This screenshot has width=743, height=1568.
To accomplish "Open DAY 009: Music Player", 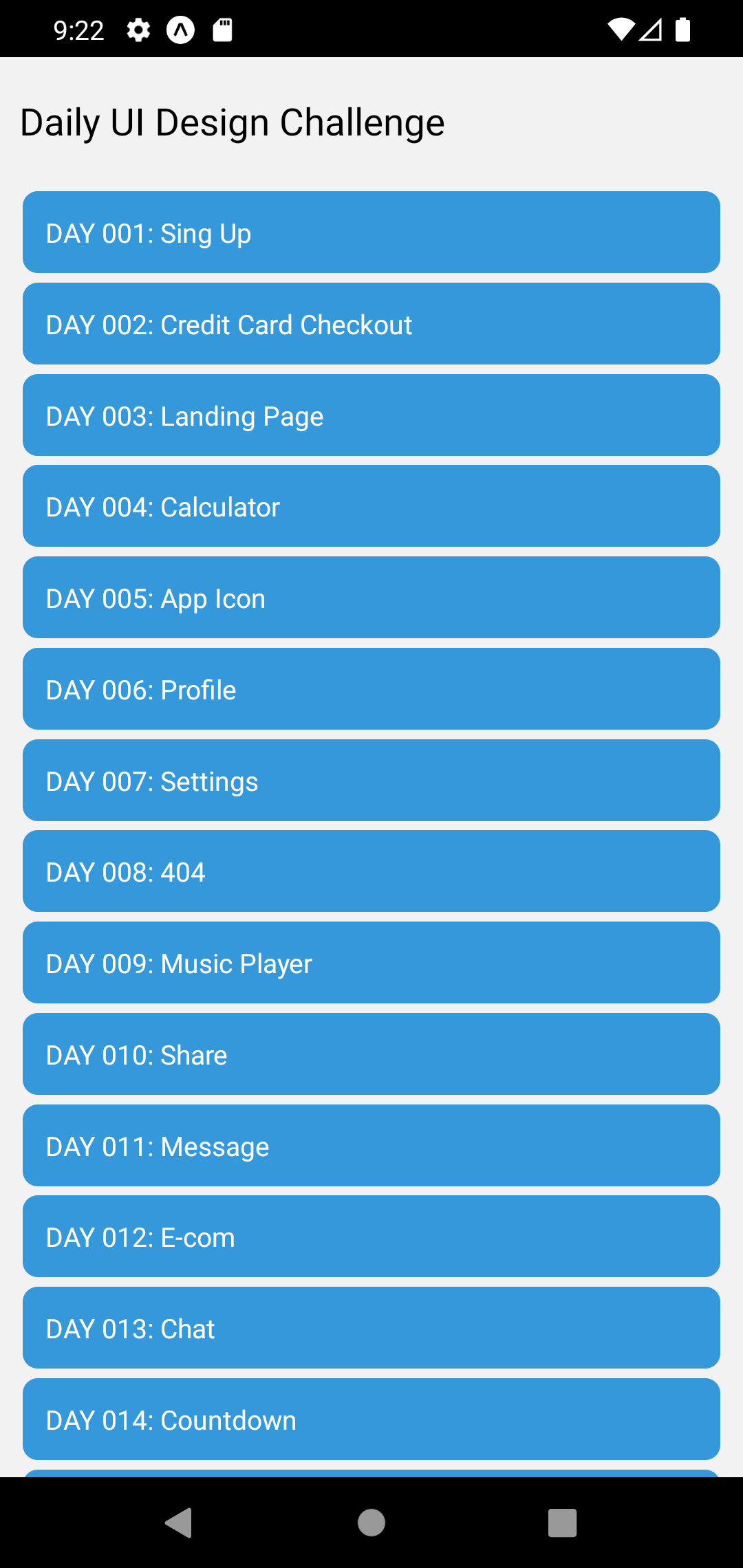I will (x=371, y=963).
